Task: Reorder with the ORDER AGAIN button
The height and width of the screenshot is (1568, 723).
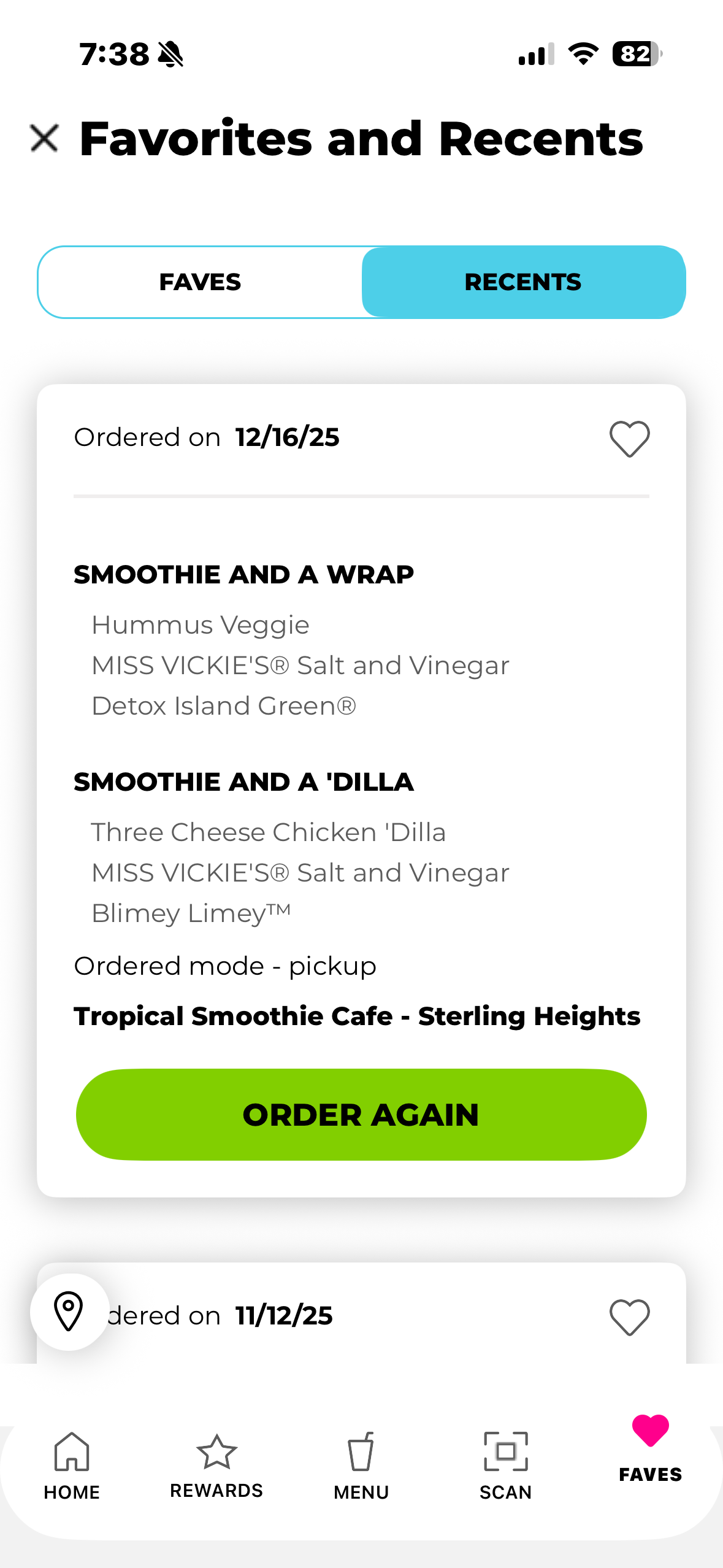Action: click(361, 1115)
